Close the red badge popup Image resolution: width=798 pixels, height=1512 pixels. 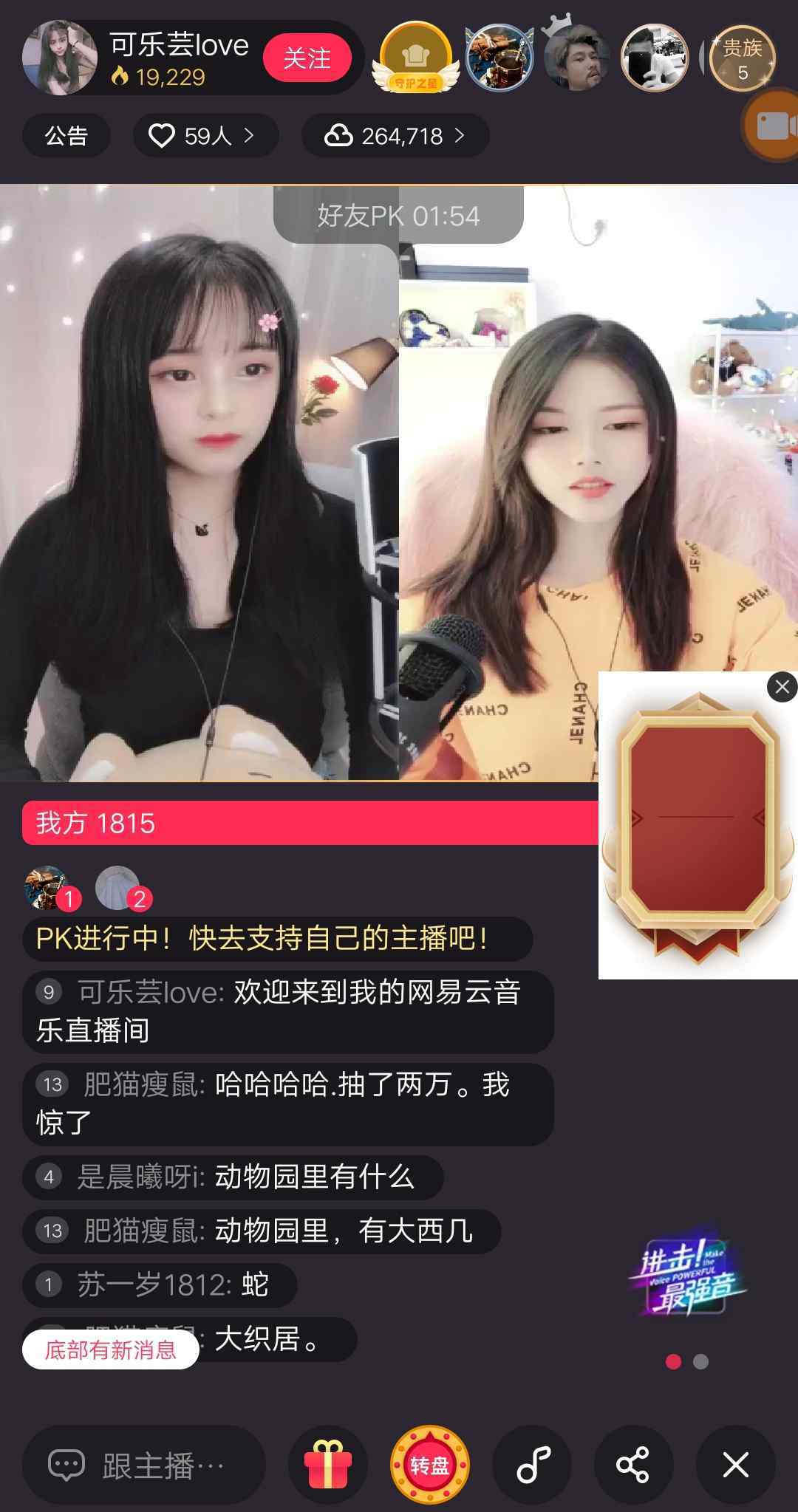point(782,687)
